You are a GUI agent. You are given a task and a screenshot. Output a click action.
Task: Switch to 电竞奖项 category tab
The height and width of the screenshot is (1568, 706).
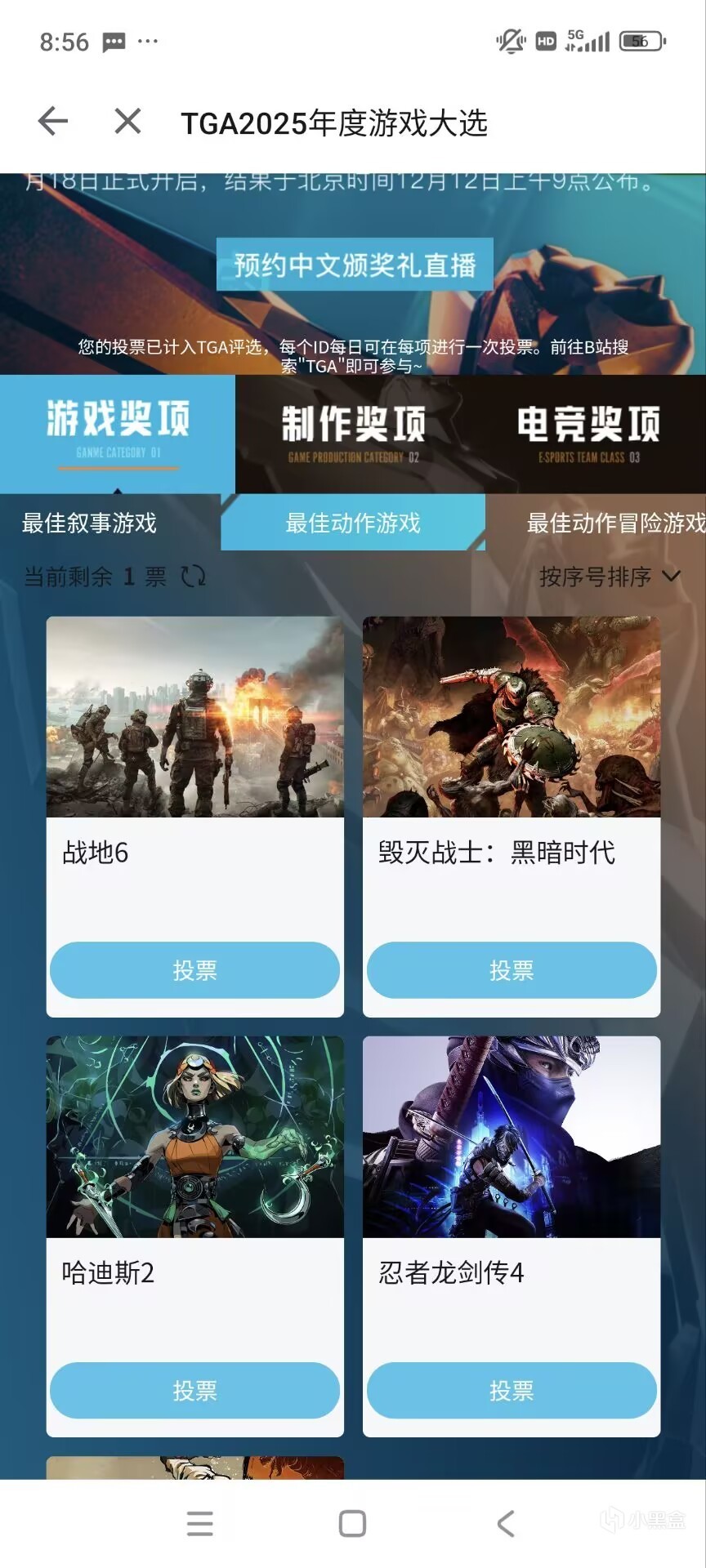pos(588,433)
